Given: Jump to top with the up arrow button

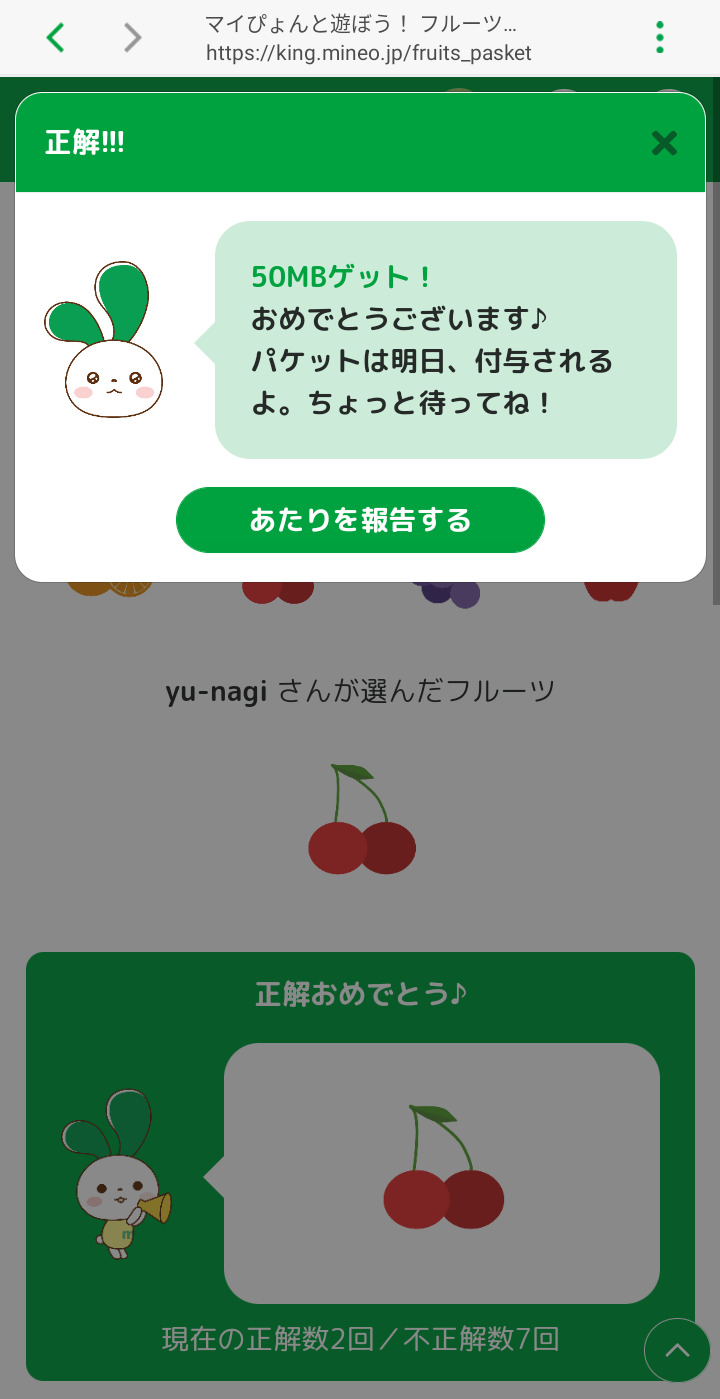Looking at the screenshot, I should (677, 1350).
